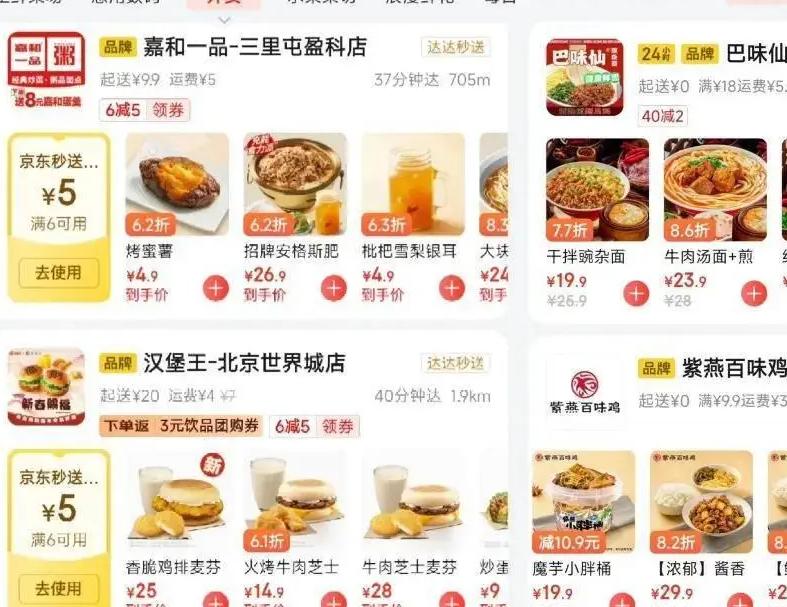Claim the 领券 coupon under 嘉和一品
The image size is (787, 607).
click(x=168, y=110)
